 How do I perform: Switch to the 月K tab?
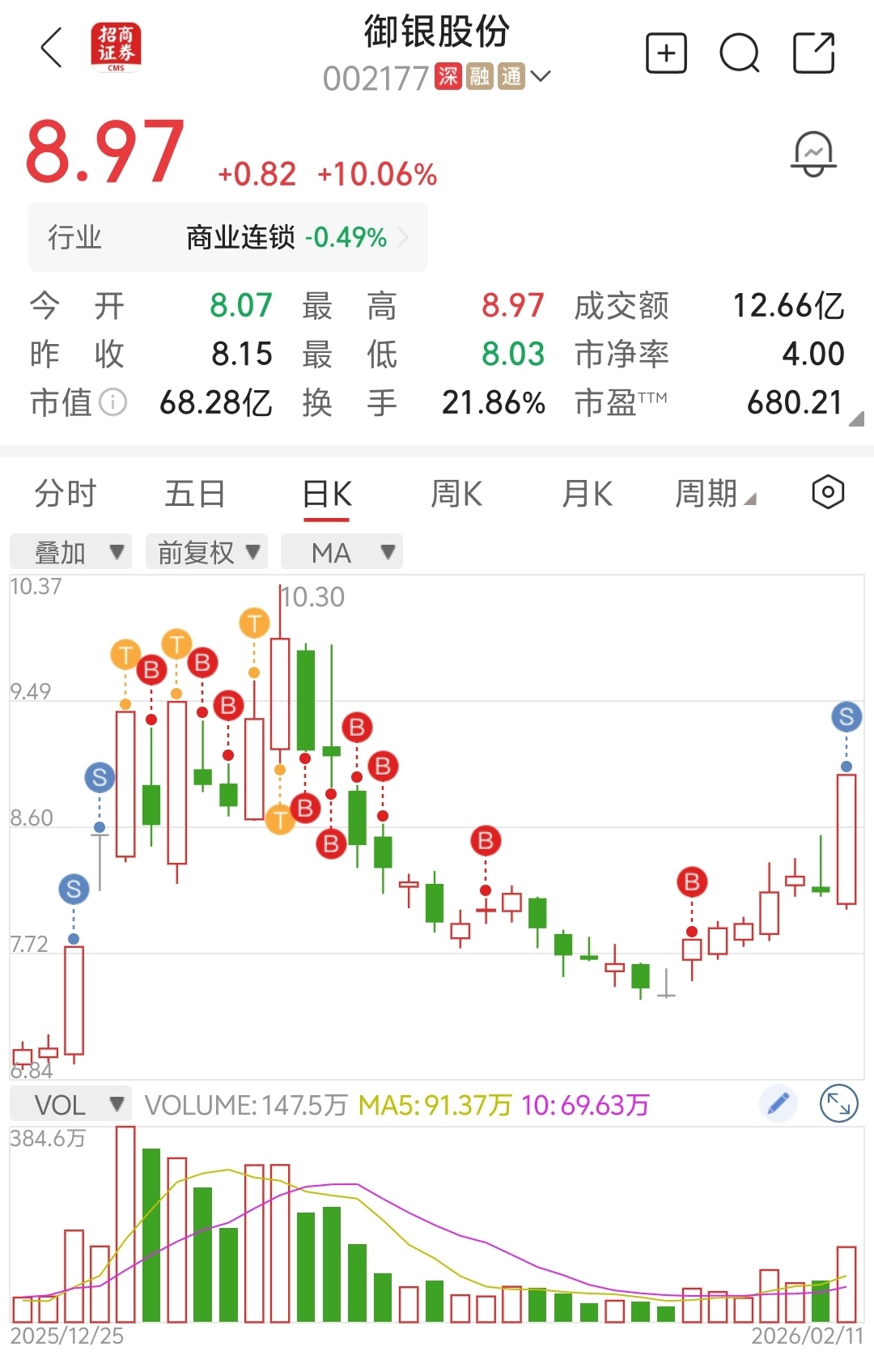588,493
